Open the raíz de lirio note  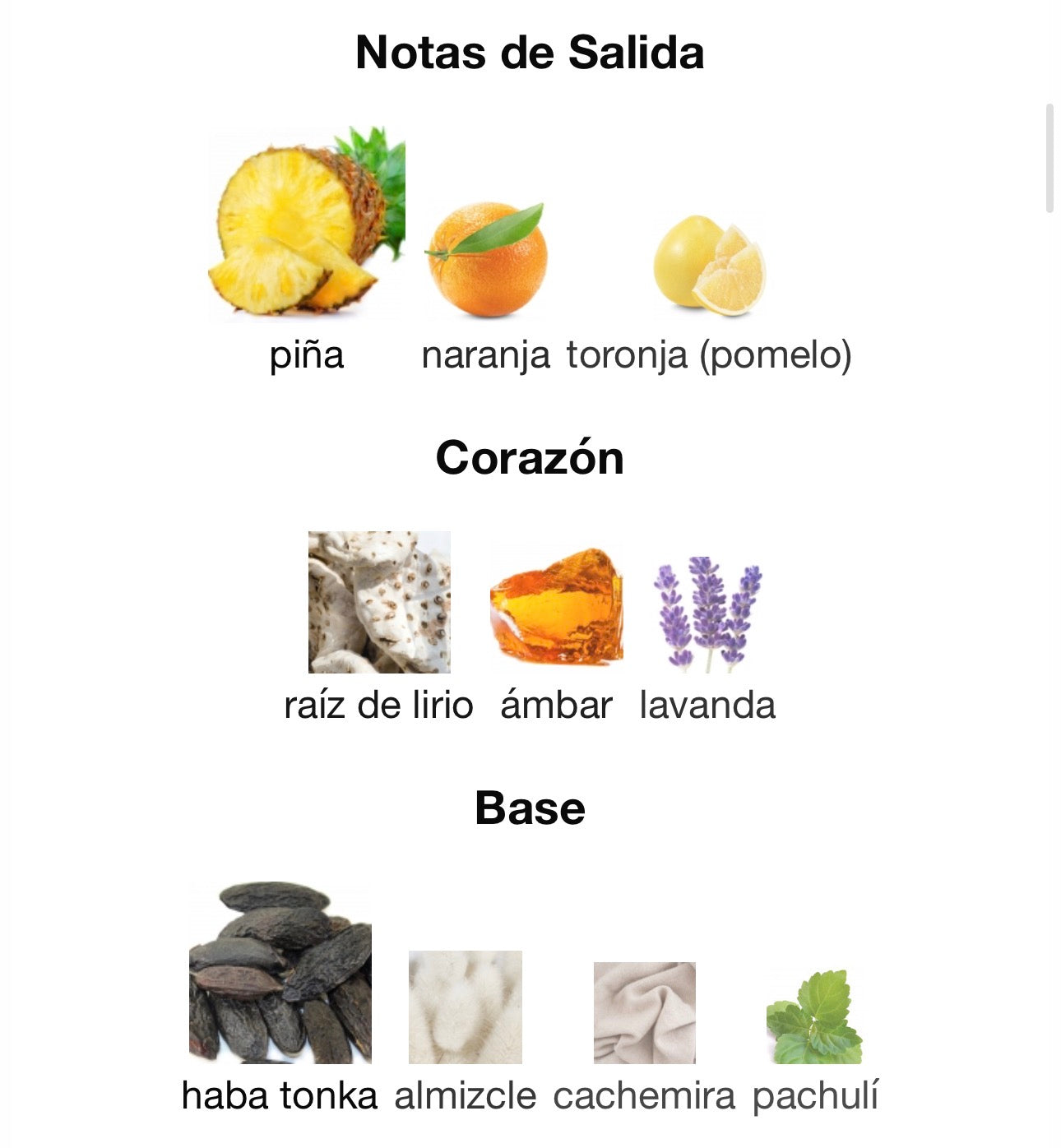[379, 603]
